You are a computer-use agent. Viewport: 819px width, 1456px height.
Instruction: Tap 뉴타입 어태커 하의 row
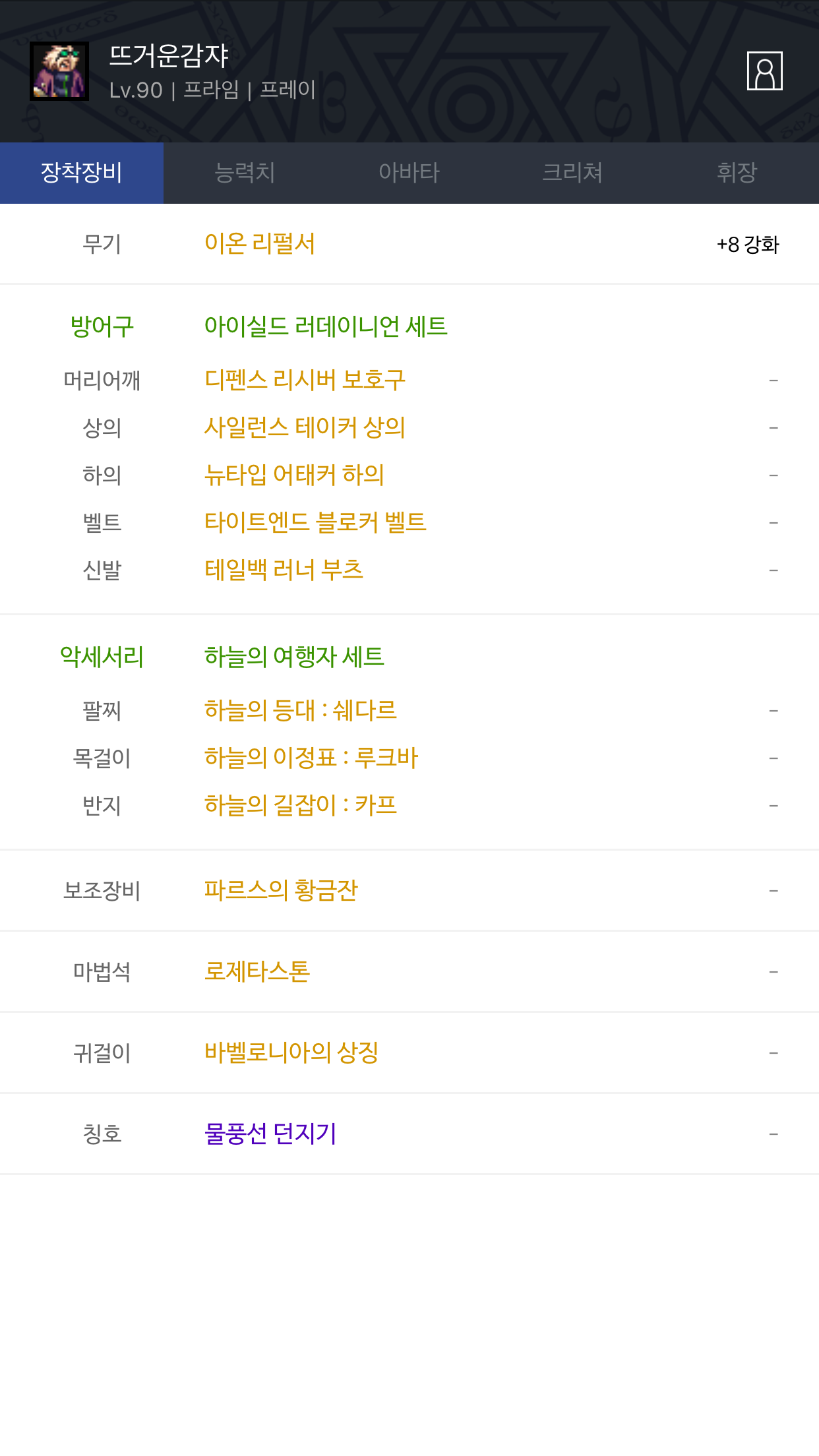click(x=294, y=475)
